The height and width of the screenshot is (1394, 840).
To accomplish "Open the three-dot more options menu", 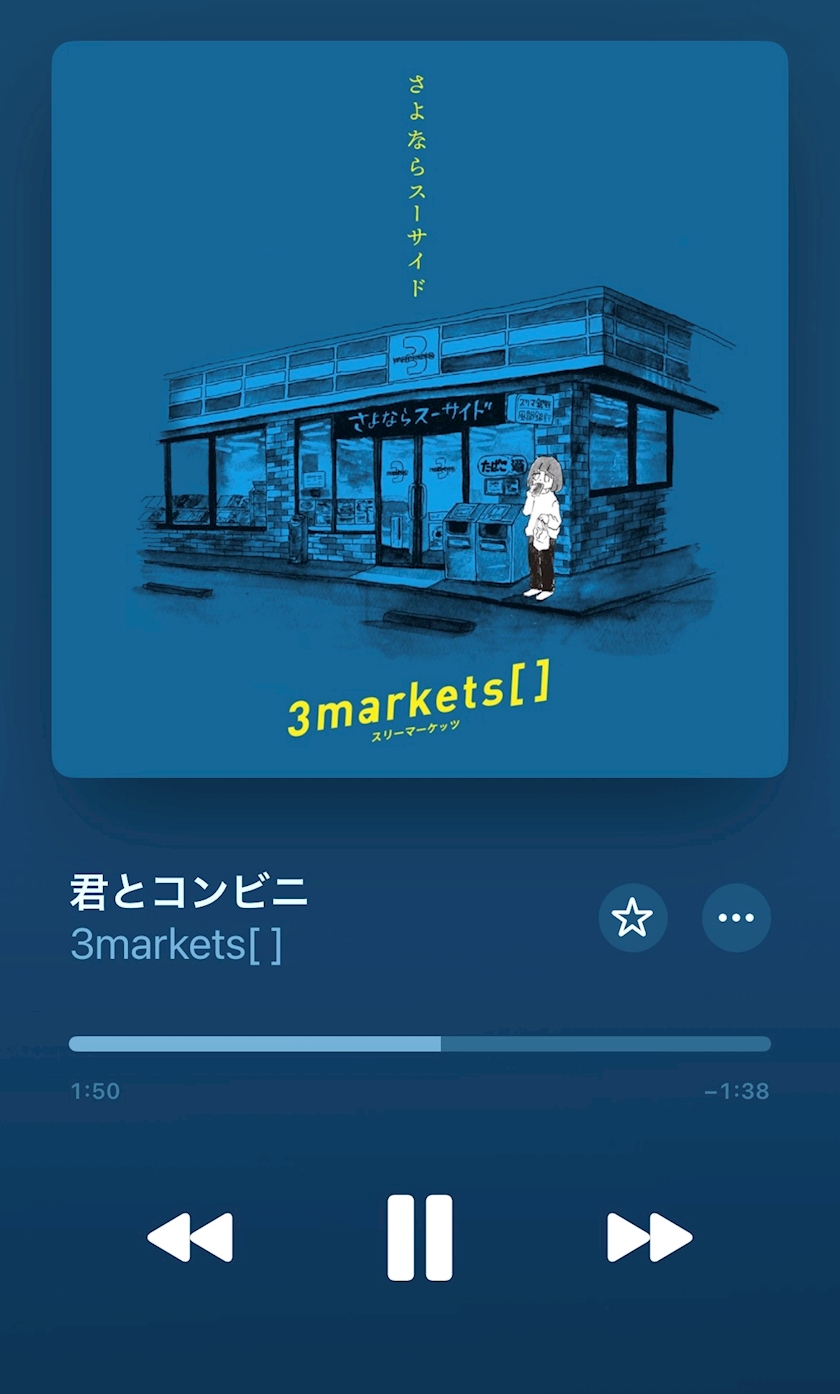I will (737, 917).
